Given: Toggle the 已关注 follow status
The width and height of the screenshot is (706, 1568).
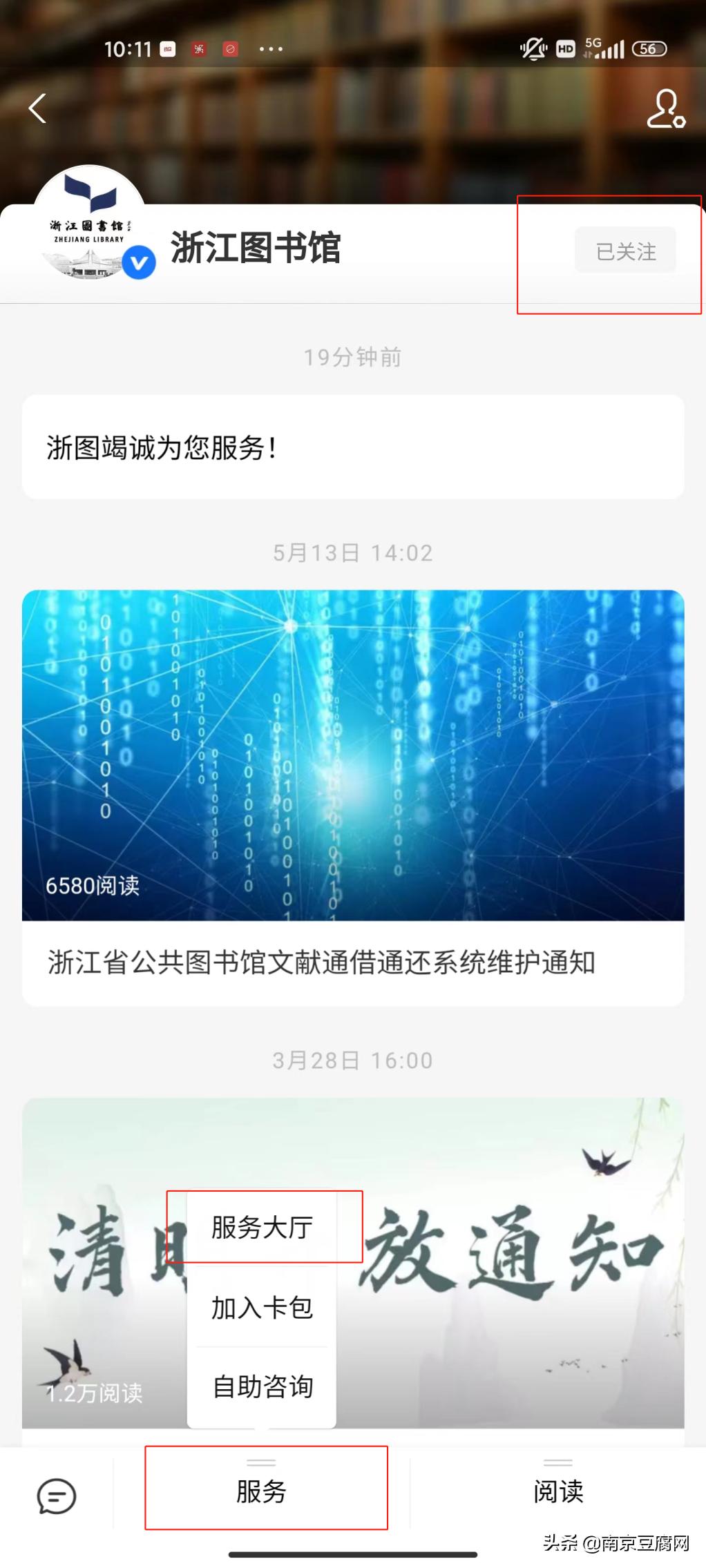Looking at the screenshot, I should click(626, 250).
